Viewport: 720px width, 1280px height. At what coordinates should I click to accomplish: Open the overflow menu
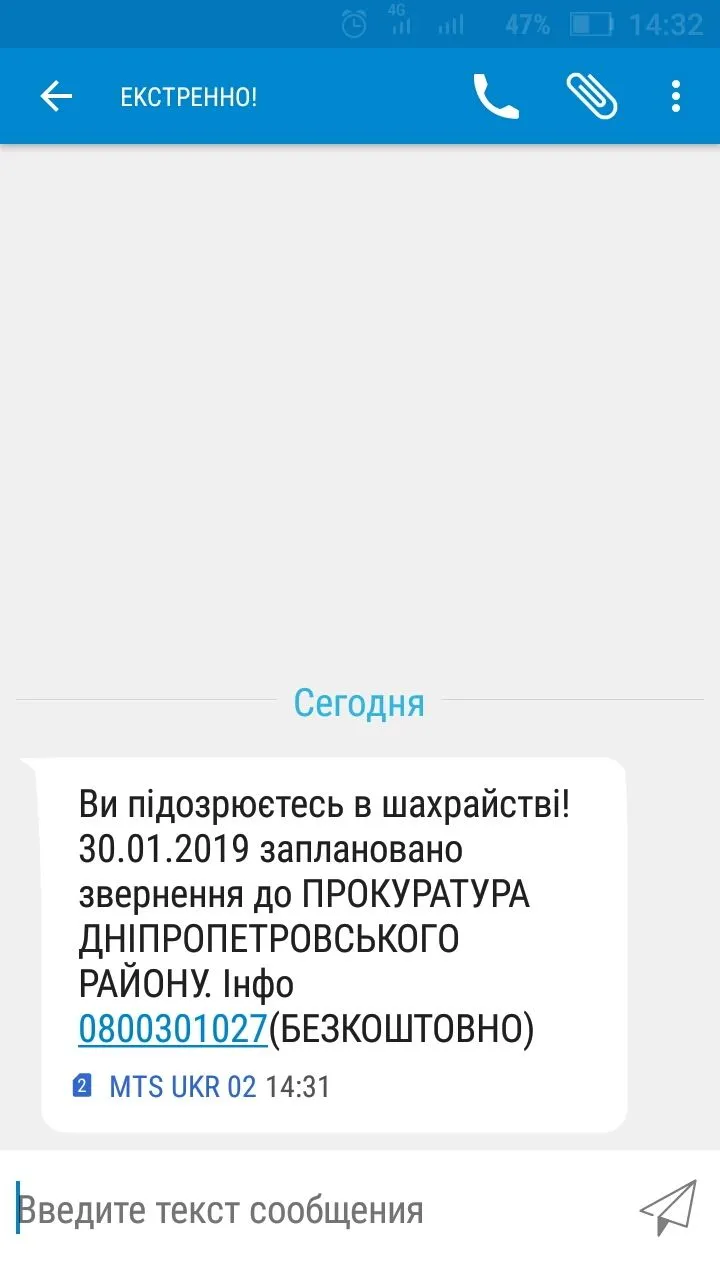(x=676, y=97)
